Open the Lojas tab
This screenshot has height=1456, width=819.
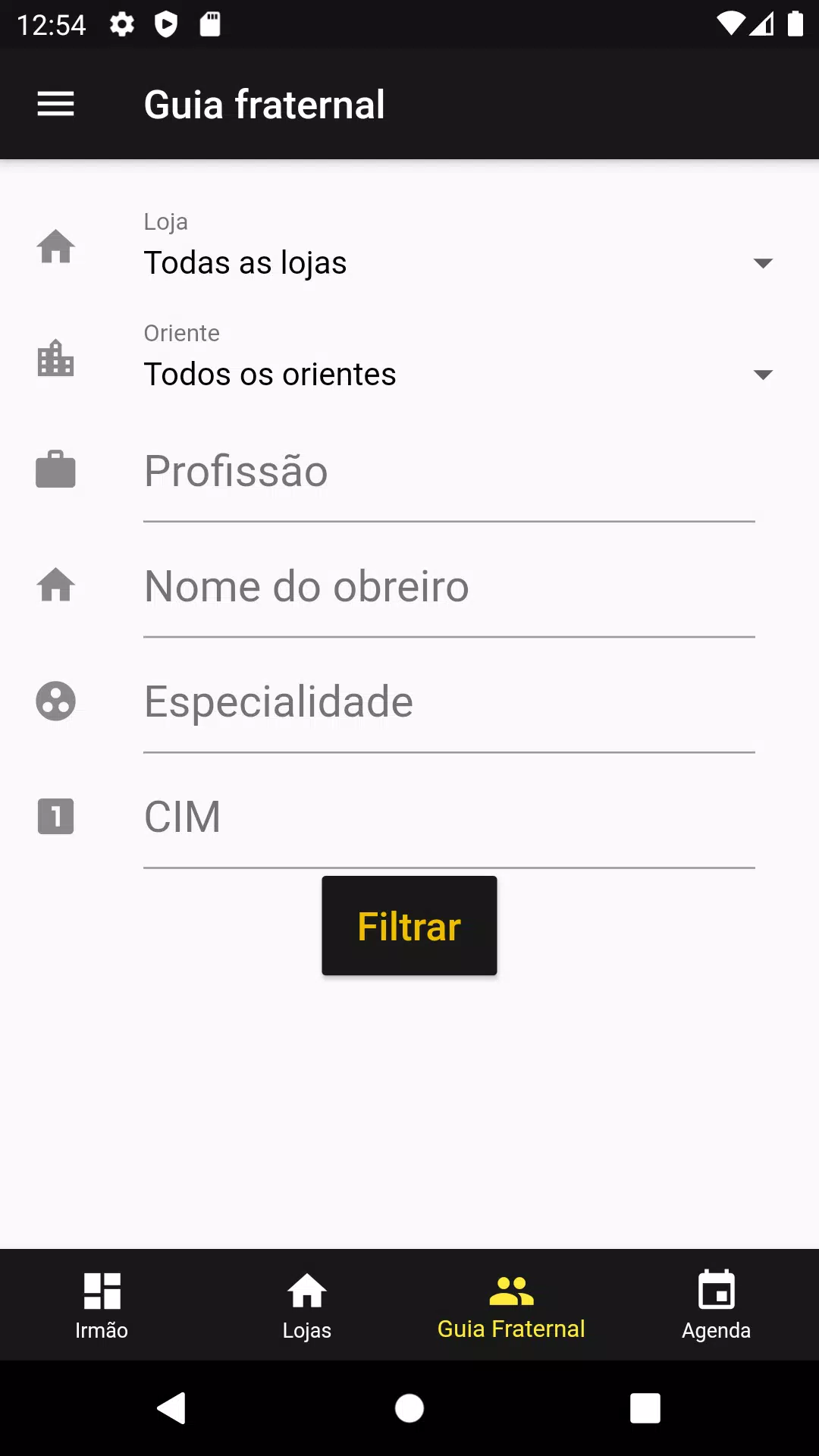point(307,1305)
